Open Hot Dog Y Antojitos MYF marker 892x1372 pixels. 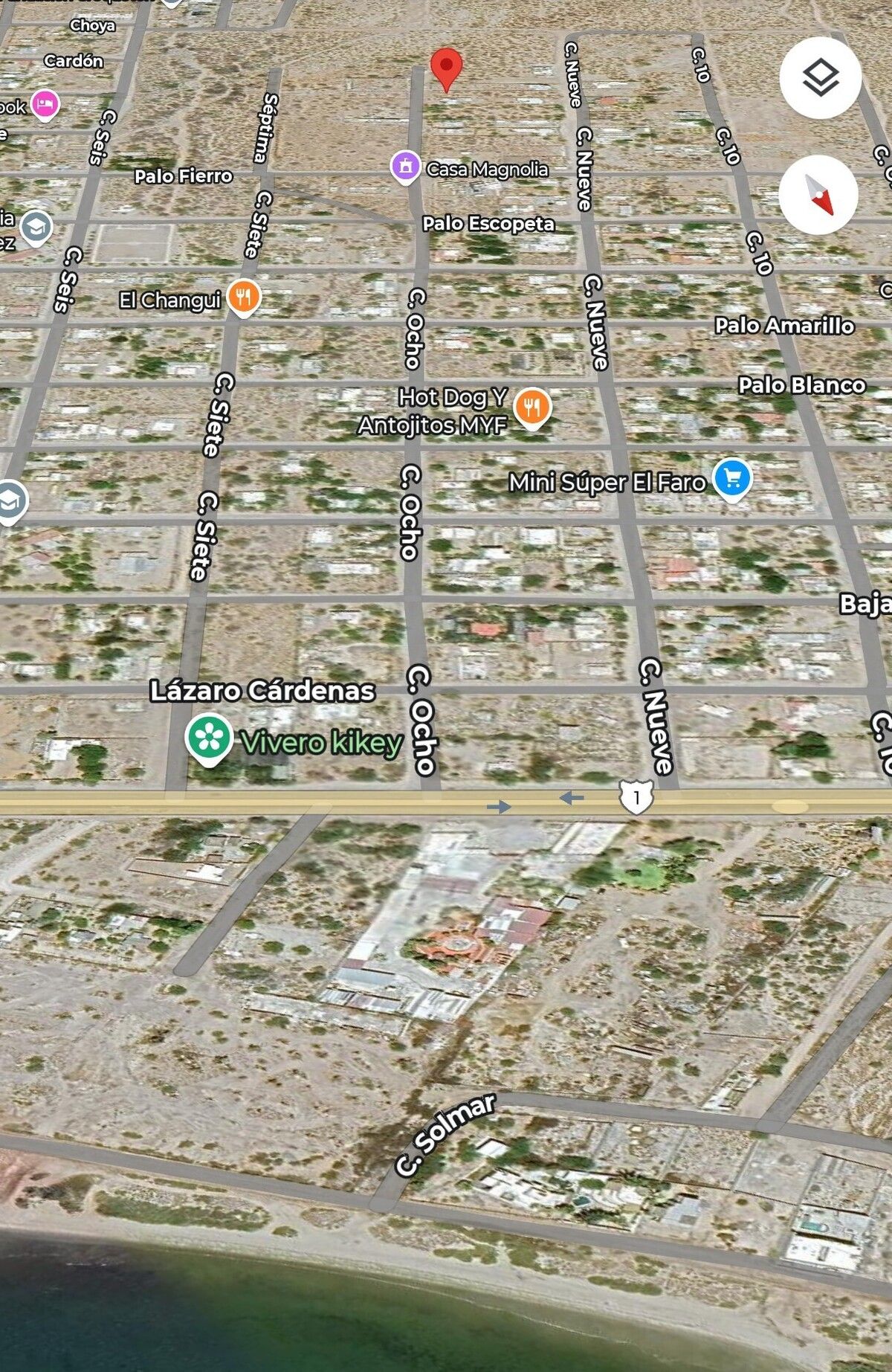(x=532, y=407)
